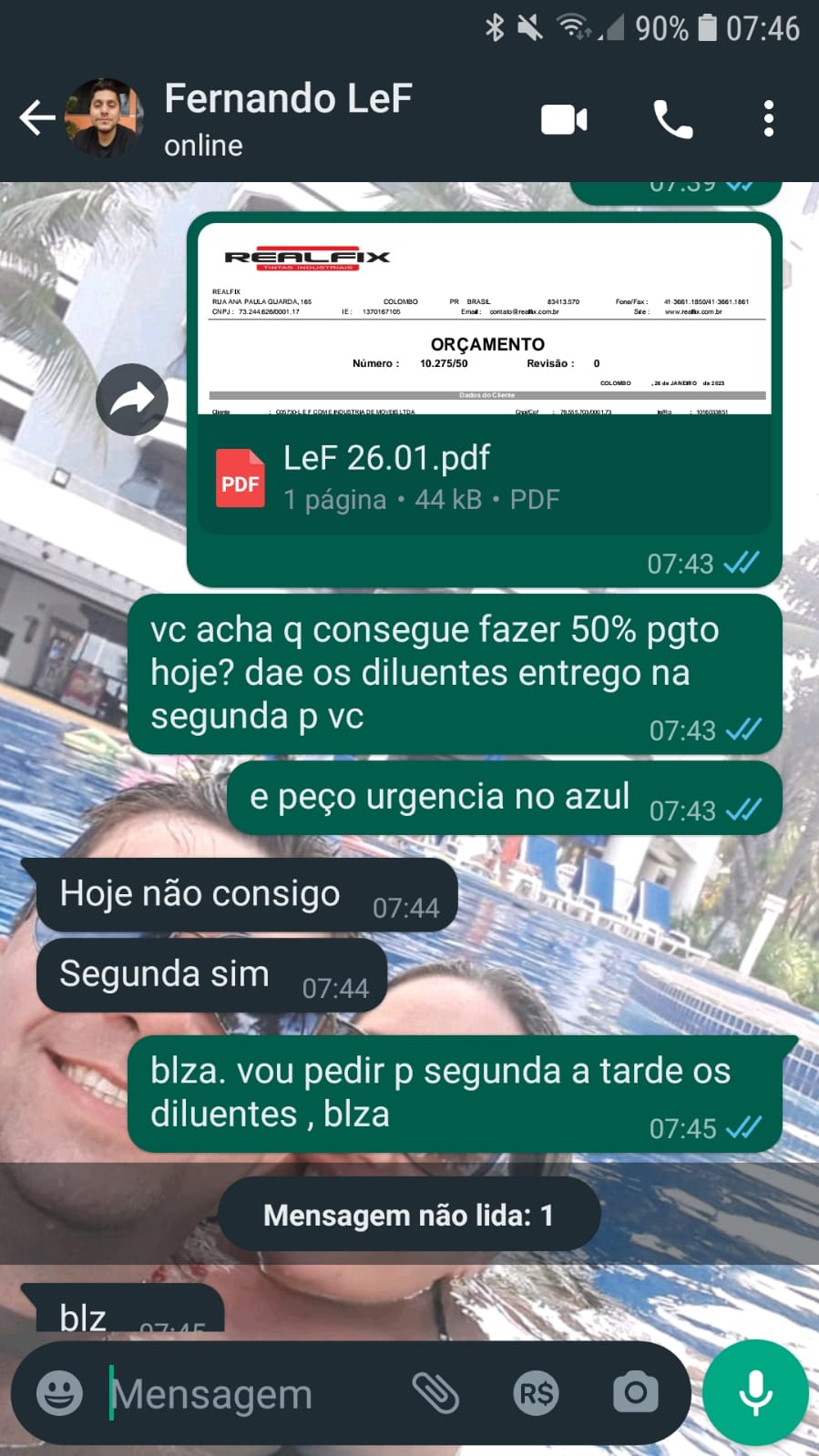The width and height of the screenshot is (819, 1456).
Task: Start a video call with Fernando LeF
Action: [564, 119]
